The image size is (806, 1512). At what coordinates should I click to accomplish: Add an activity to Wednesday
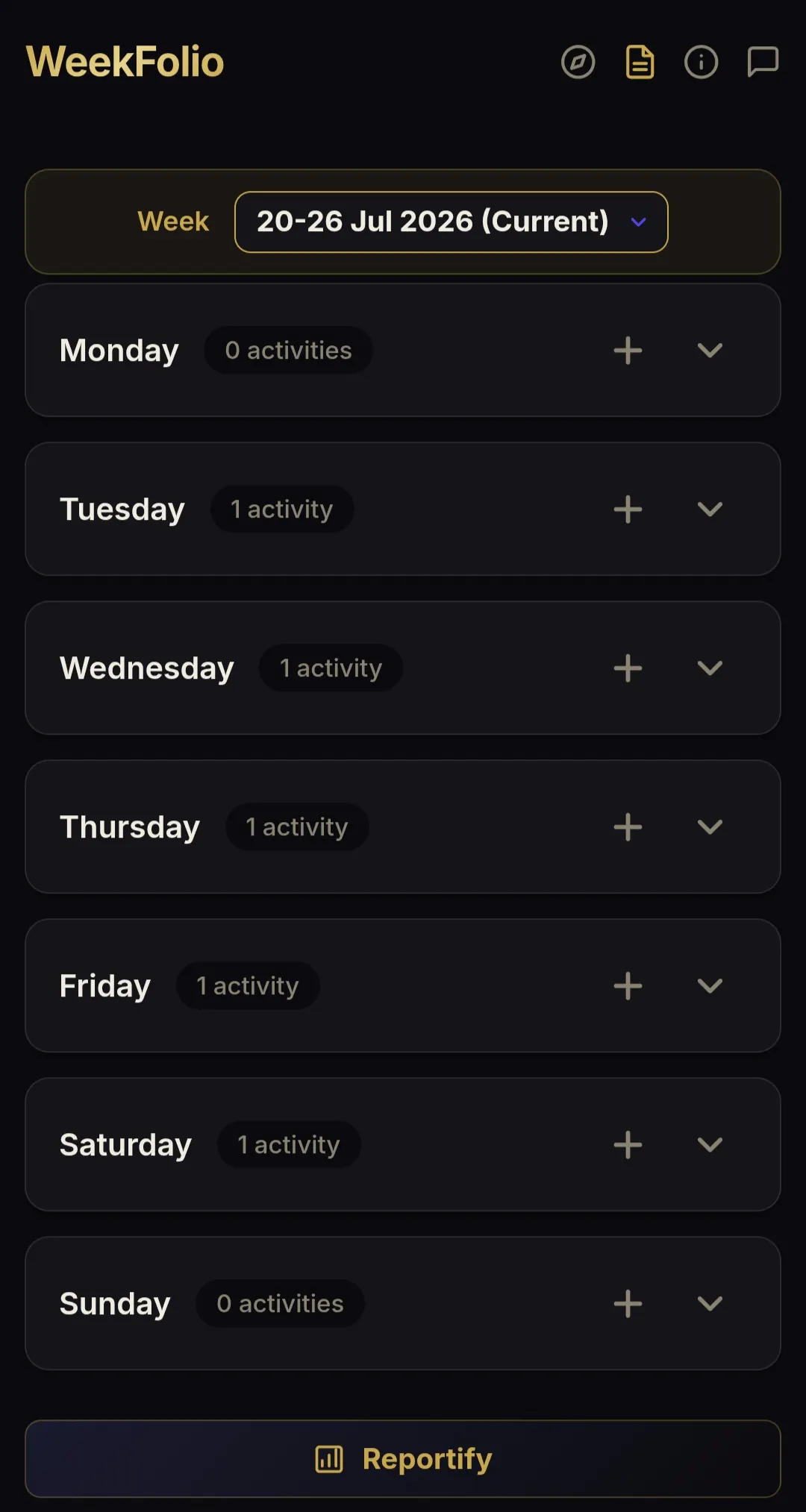[x=628, y=668]
